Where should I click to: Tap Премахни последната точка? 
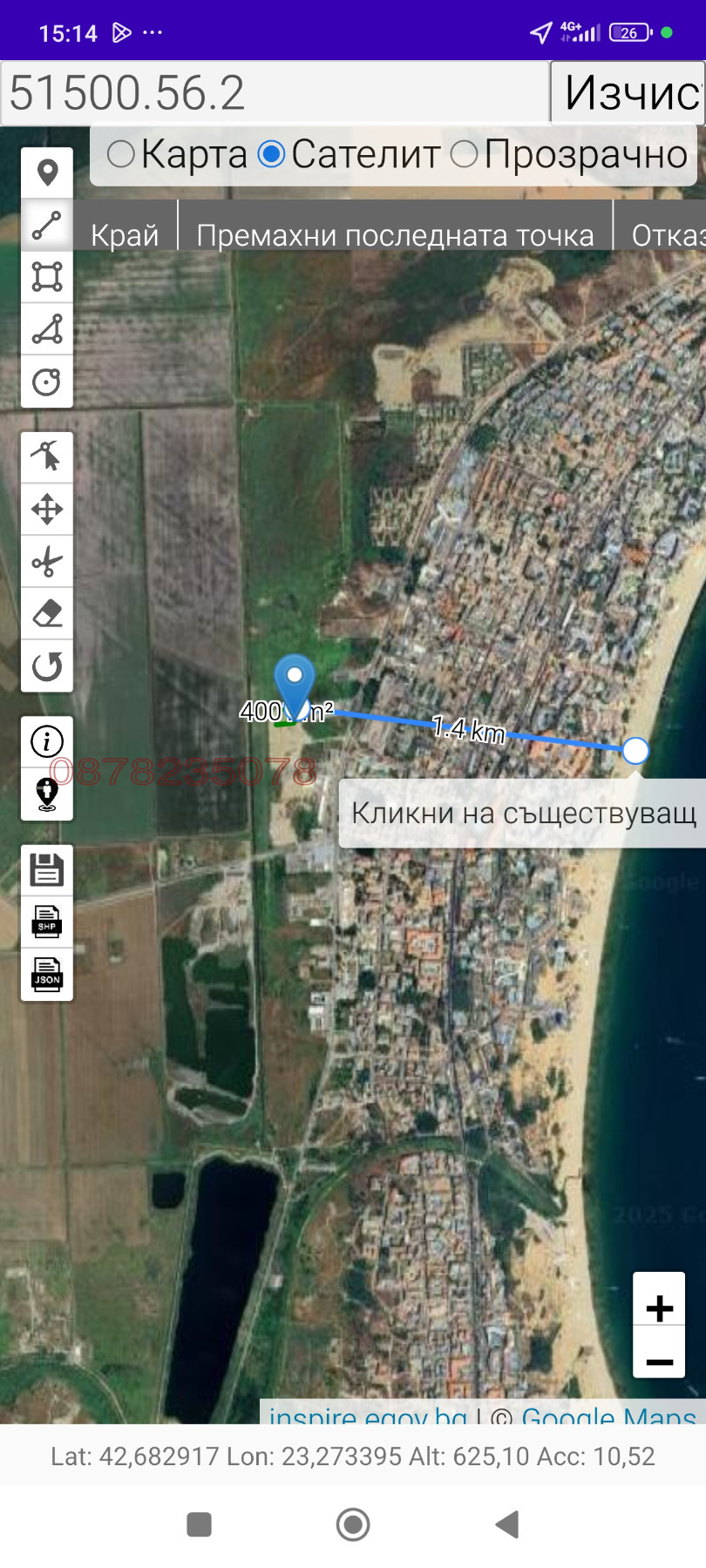(395, 234)
